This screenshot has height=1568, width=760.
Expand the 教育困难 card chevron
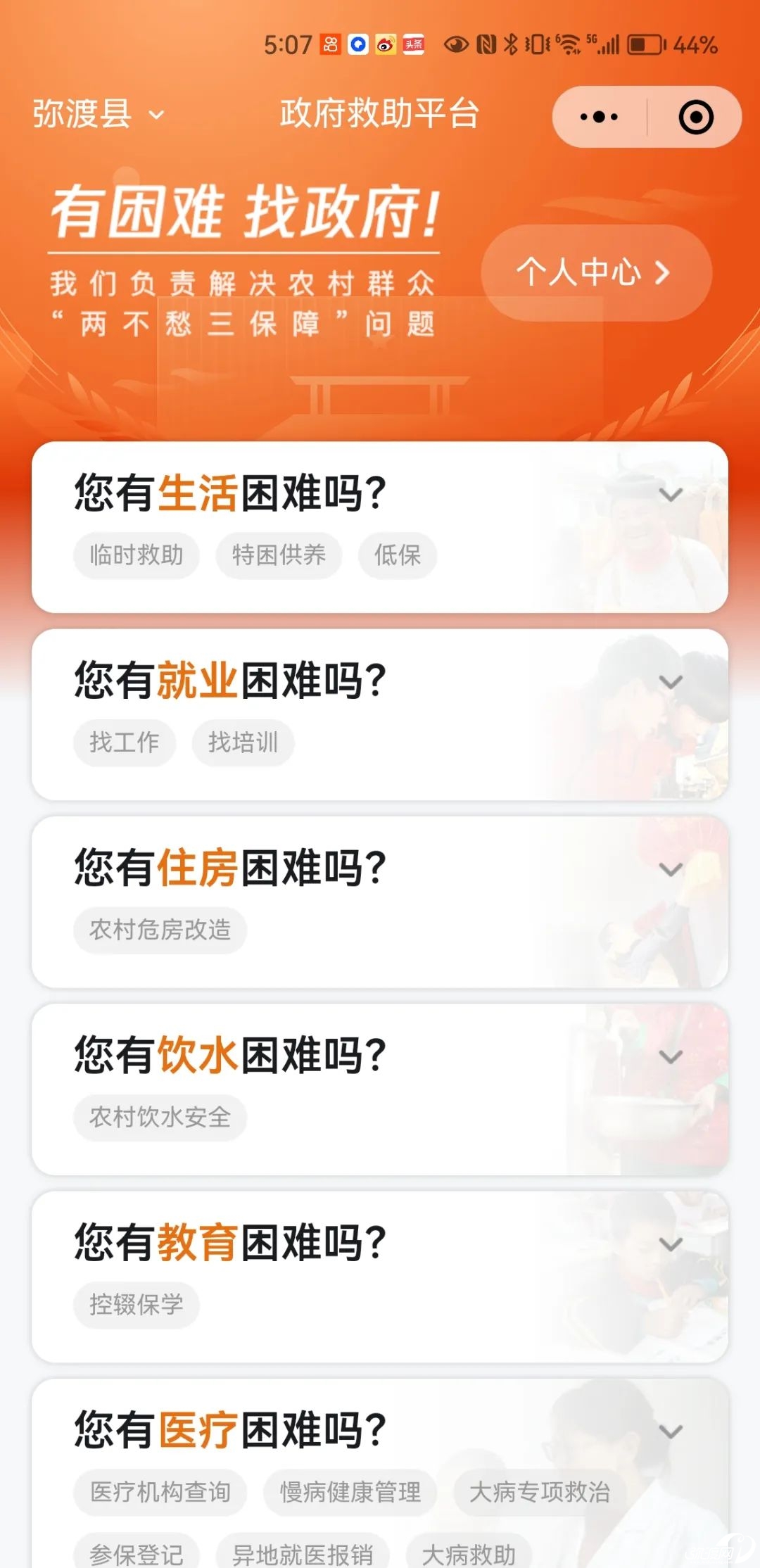pos(671,1244)
